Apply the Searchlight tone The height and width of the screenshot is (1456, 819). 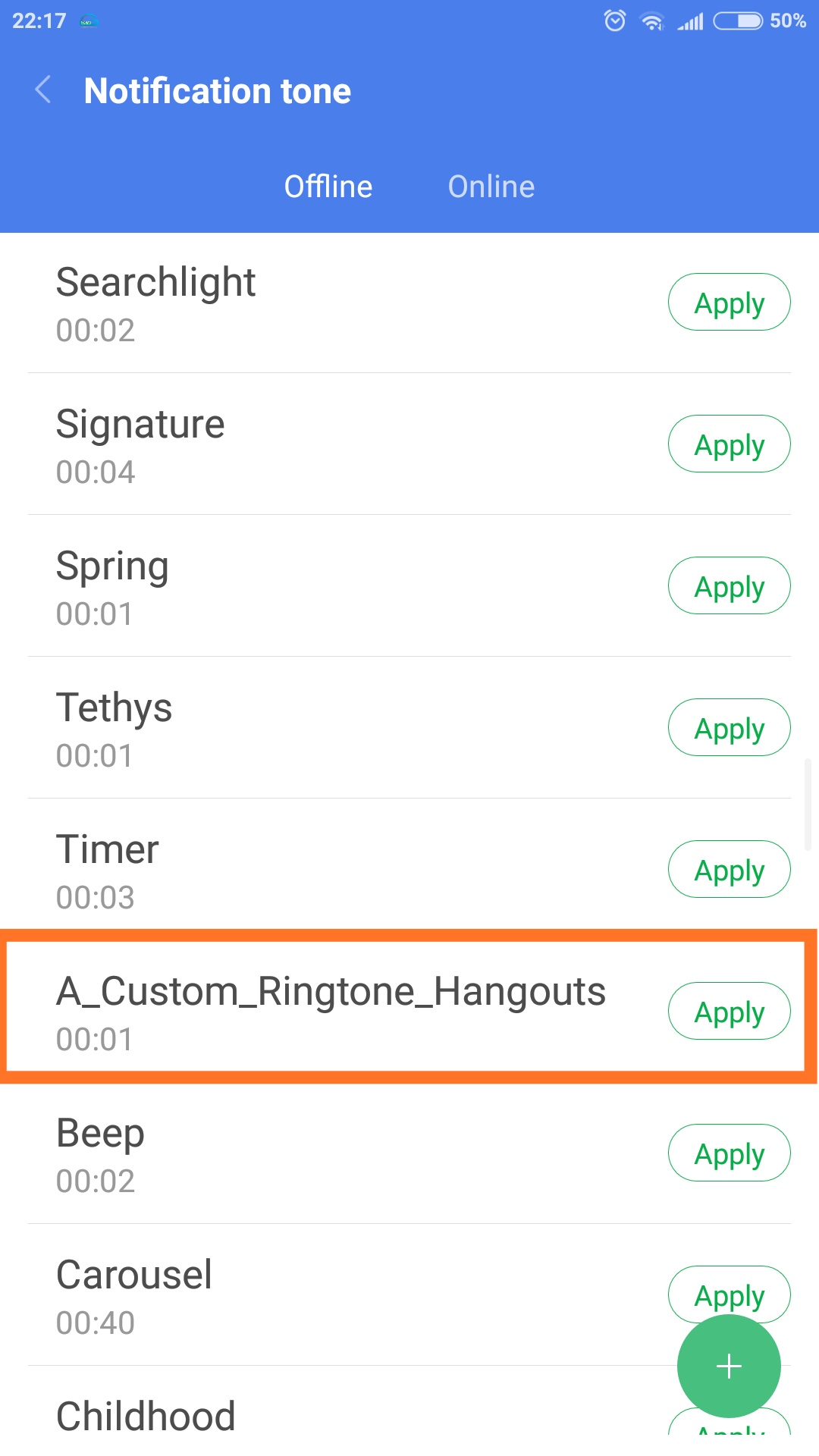[729, 302]
